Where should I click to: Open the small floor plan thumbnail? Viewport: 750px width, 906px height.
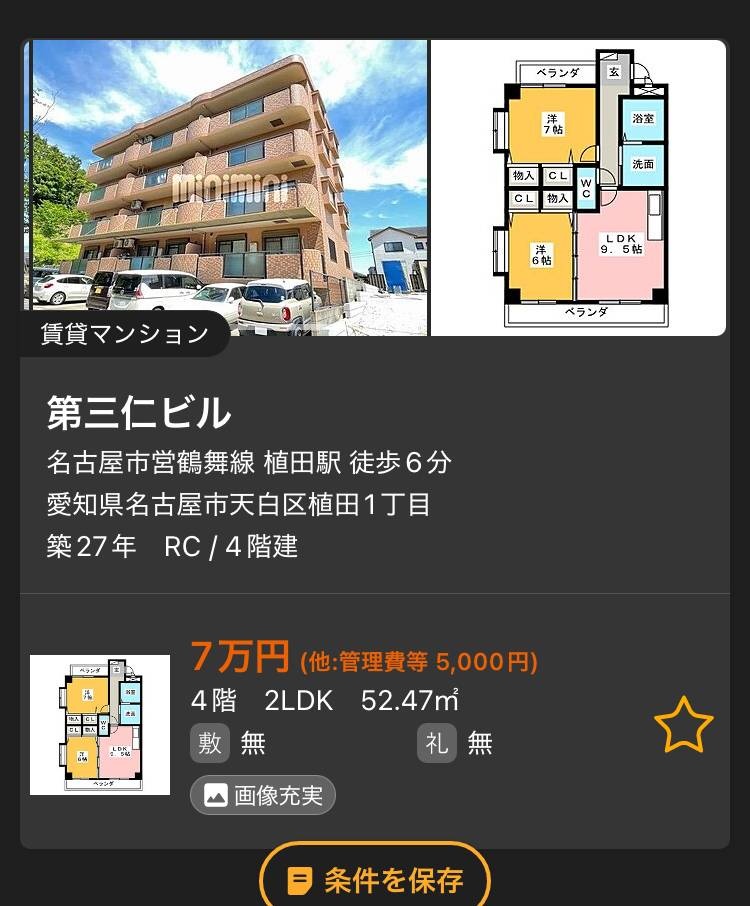(100, 725)
